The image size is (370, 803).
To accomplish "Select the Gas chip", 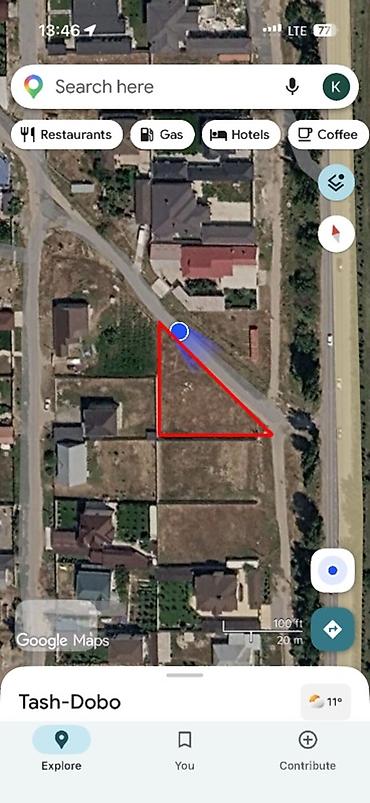I will coord(162,135).
